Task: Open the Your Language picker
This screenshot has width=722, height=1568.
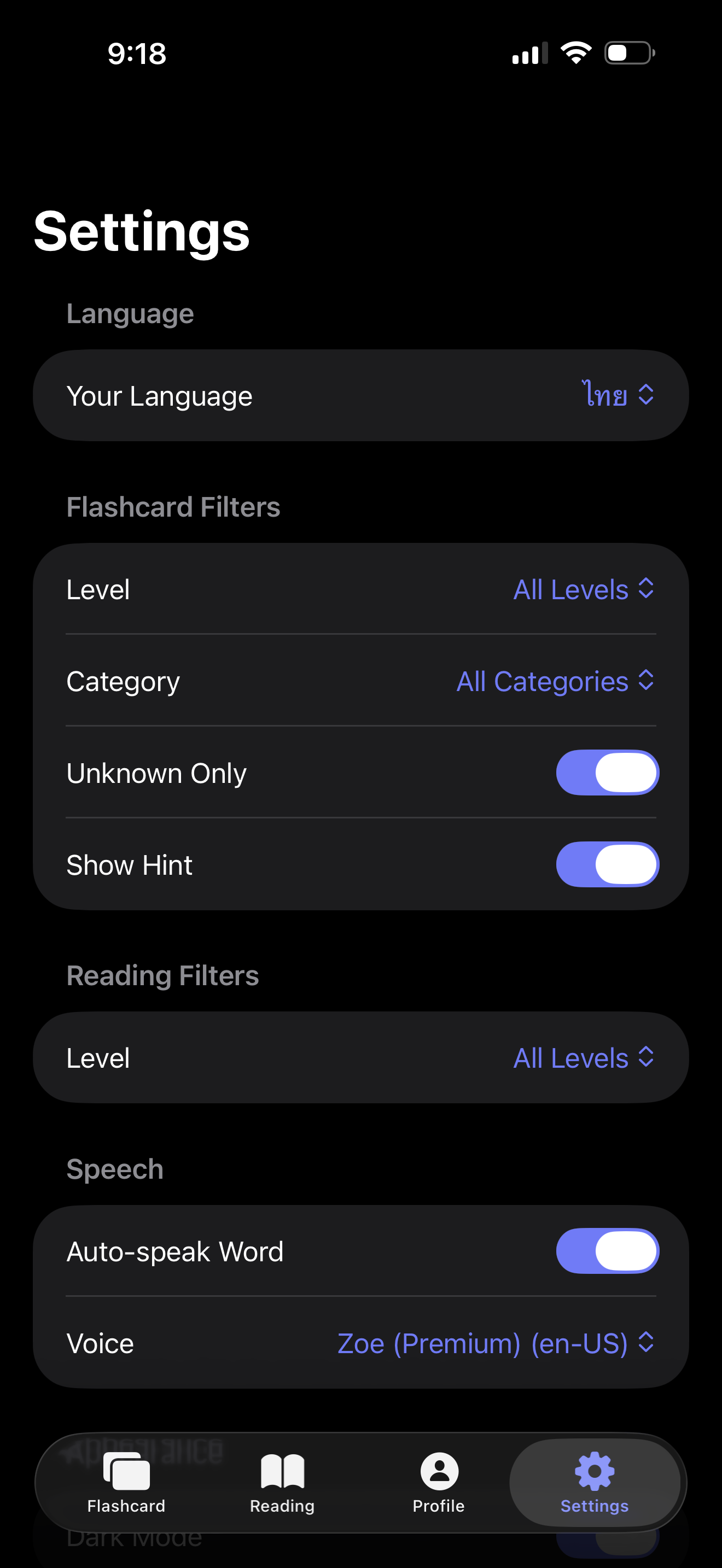Action: pyautogui.click(x=618, y=396)
